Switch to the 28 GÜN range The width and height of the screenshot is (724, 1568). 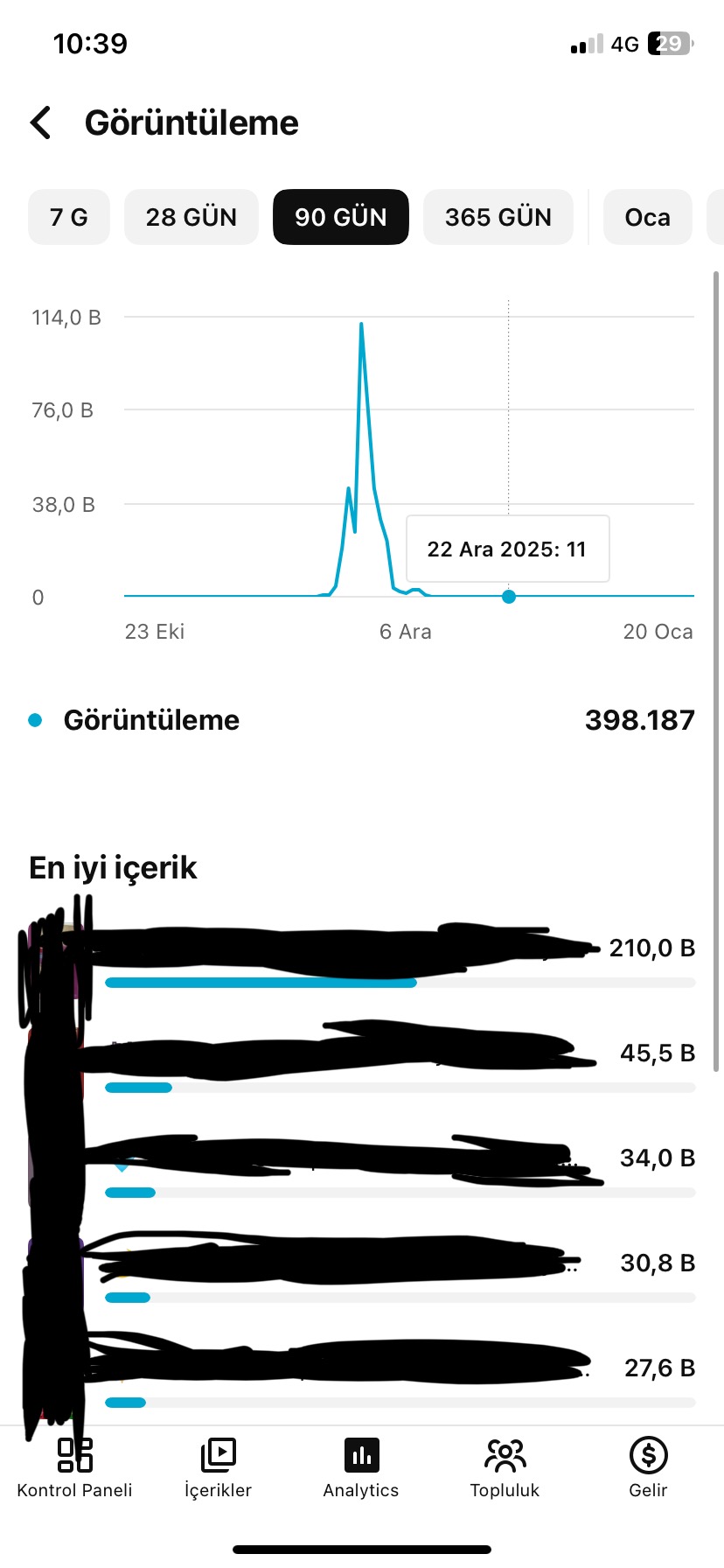(191, 217)
